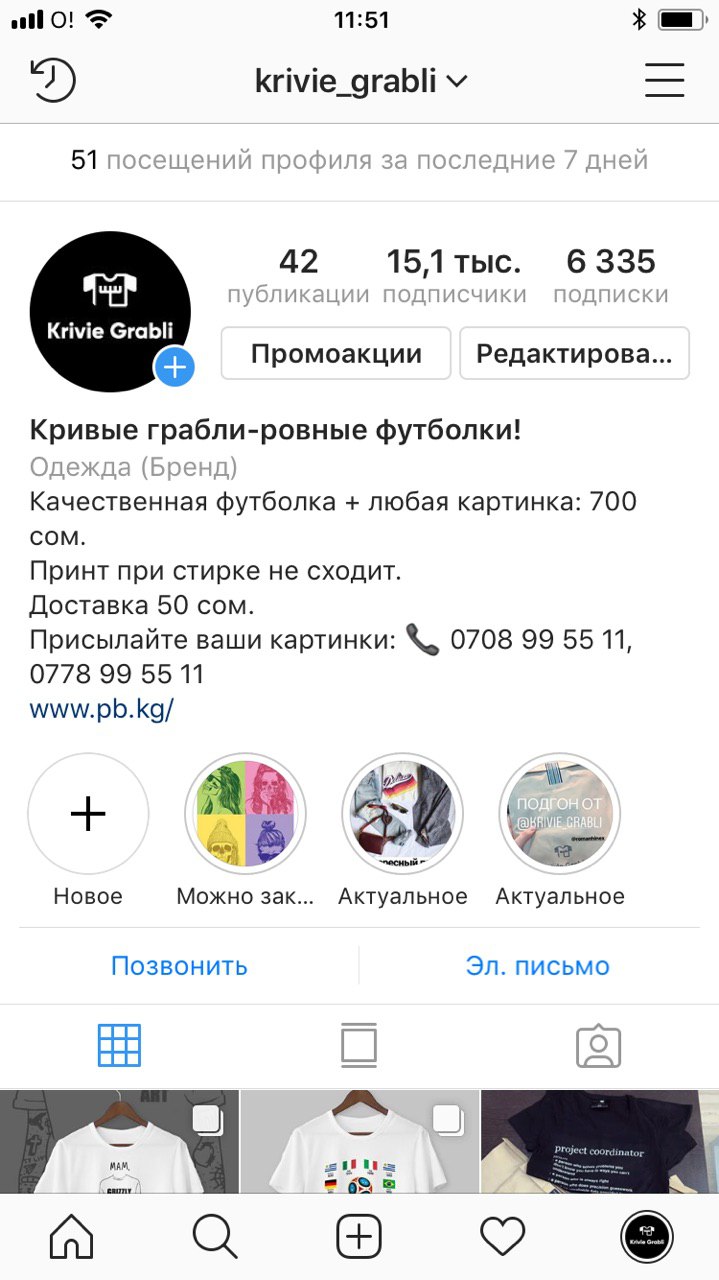Create a new post
Screen dimensions: 719x1280
pyautogui.click(x=359, y=1238)
